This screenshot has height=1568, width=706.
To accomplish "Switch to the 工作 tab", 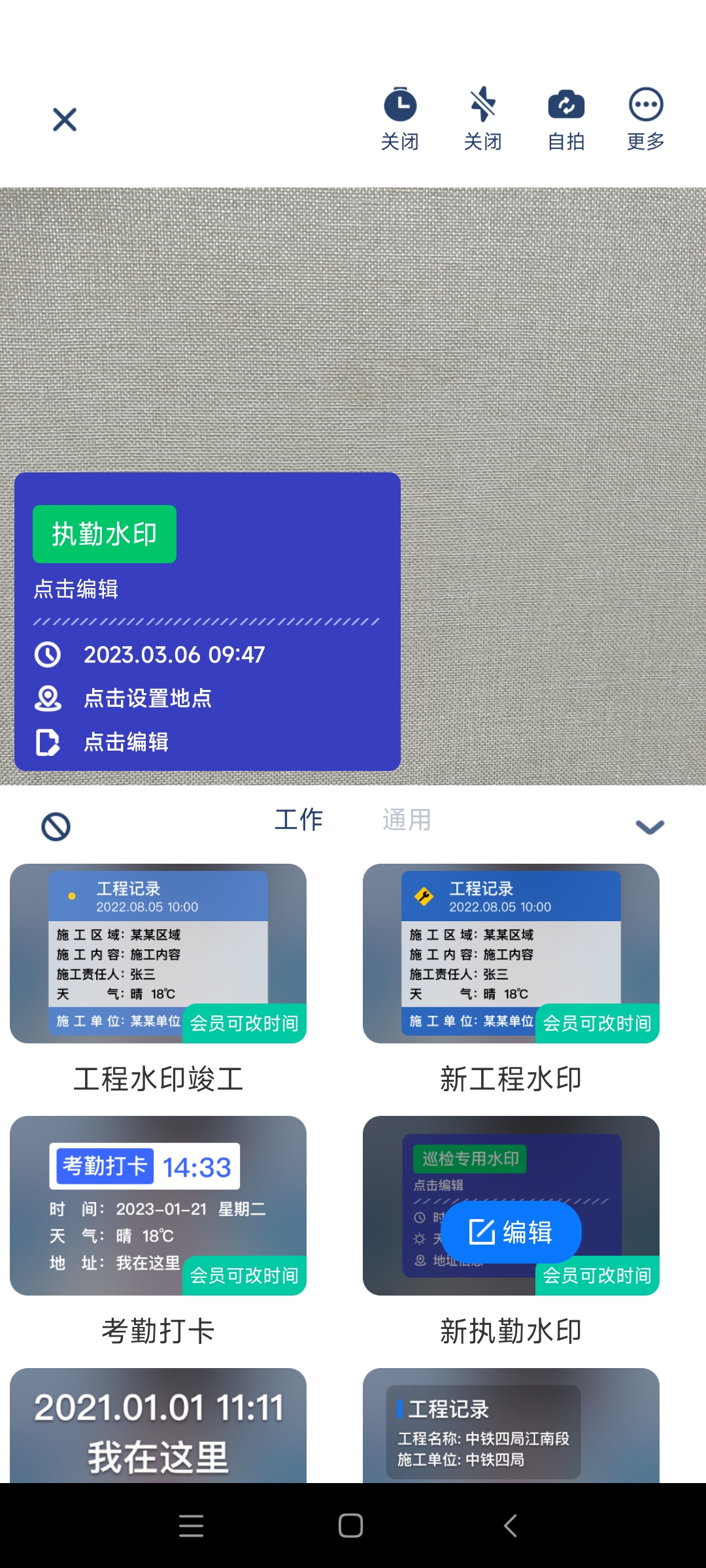I will (299, 820).
